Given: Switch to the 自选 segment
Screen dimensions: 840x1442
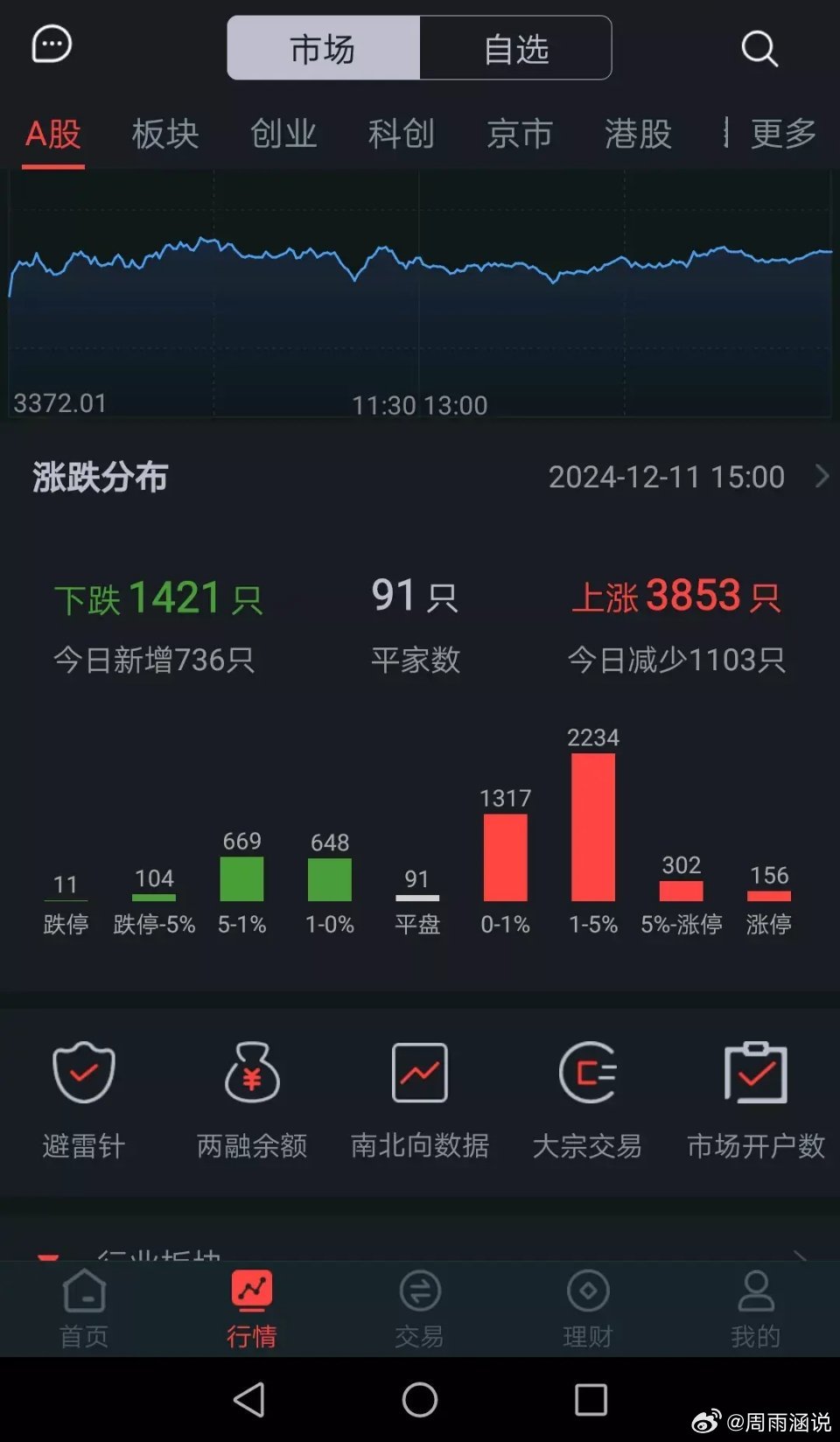Looking at the screenshot, I should [x=515, y=48].
